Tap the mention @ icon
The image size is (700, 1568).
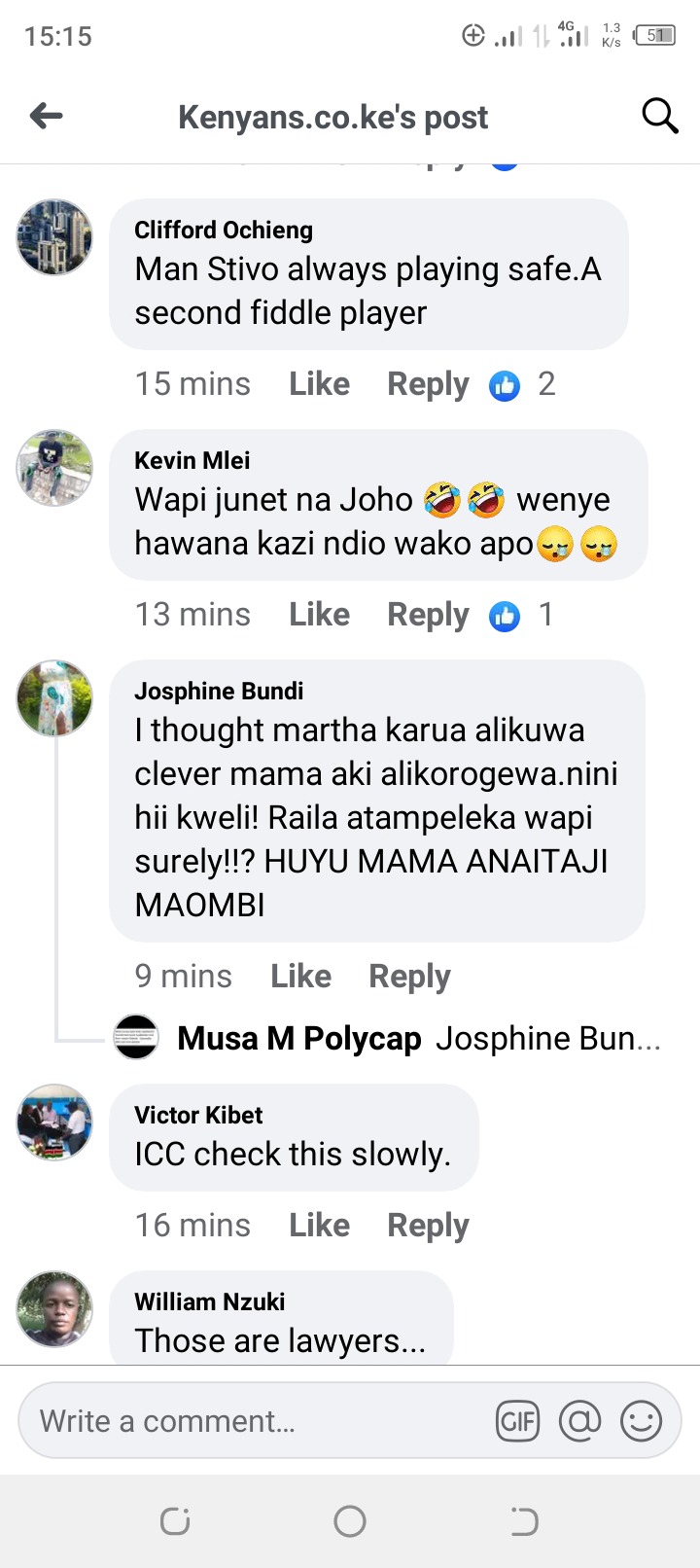tap(579, 1422)
